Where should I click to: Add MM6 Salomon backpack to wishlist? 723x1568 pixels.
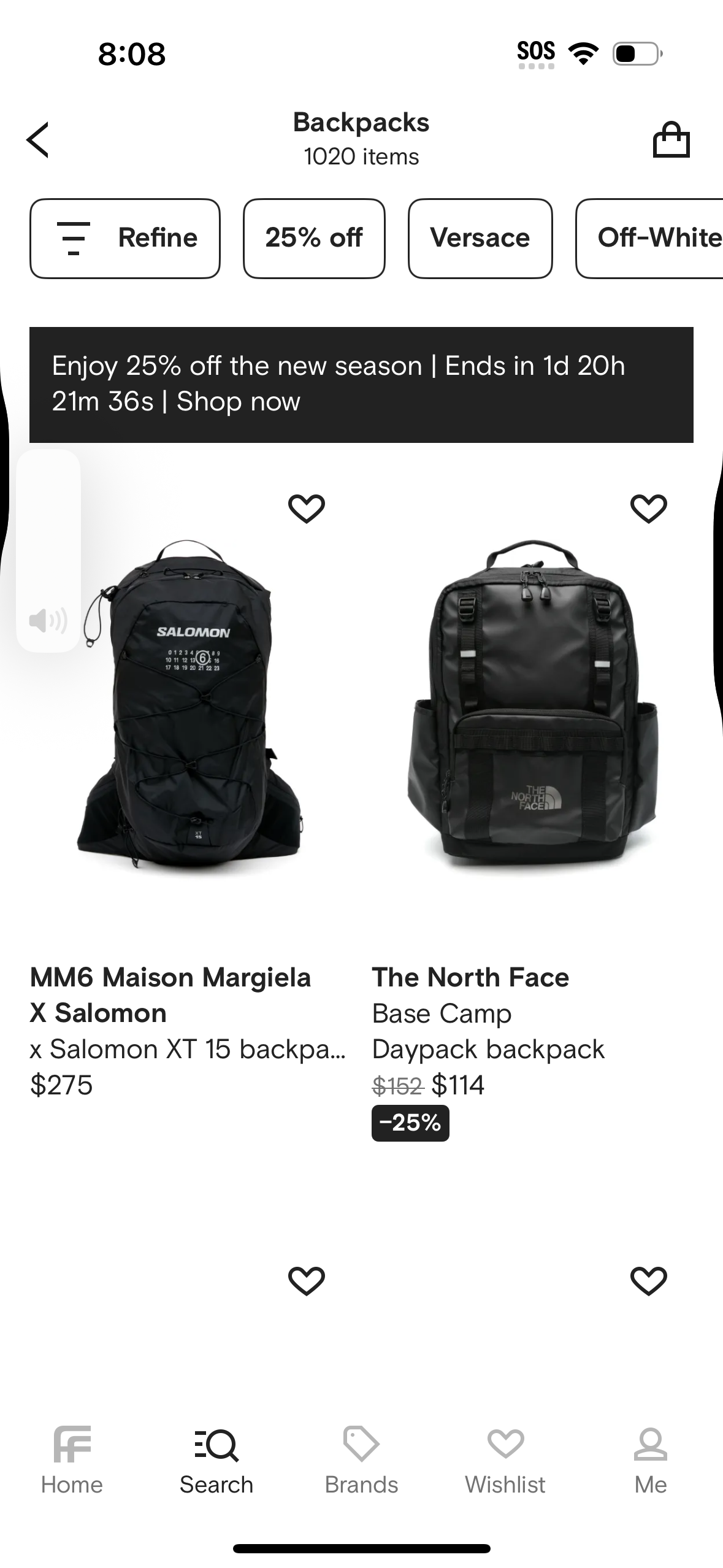tap(306, 509)
